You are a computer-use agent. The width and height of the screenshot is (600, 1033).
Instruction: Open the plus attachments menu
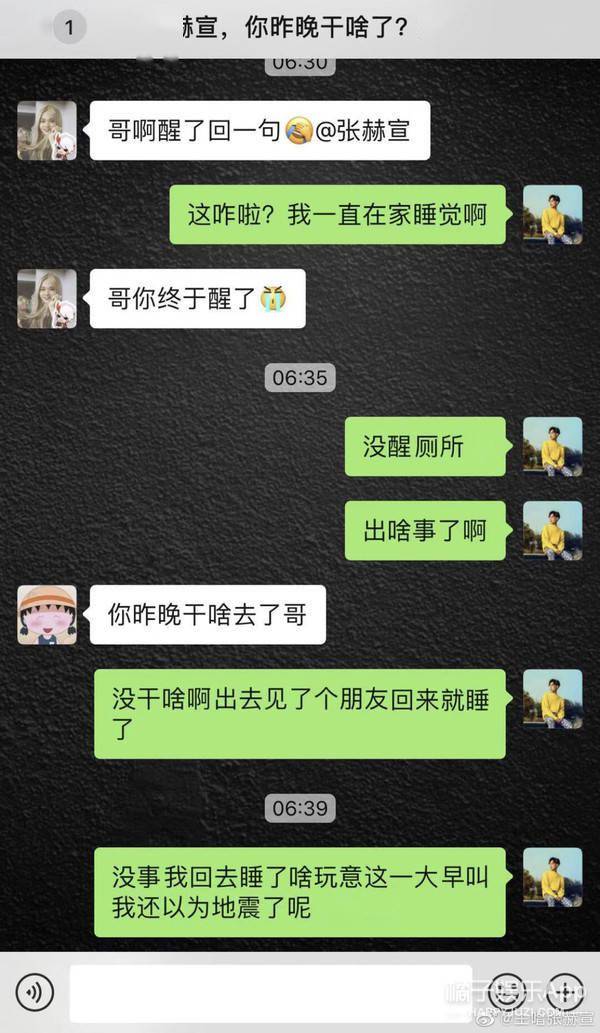[566, 991]
